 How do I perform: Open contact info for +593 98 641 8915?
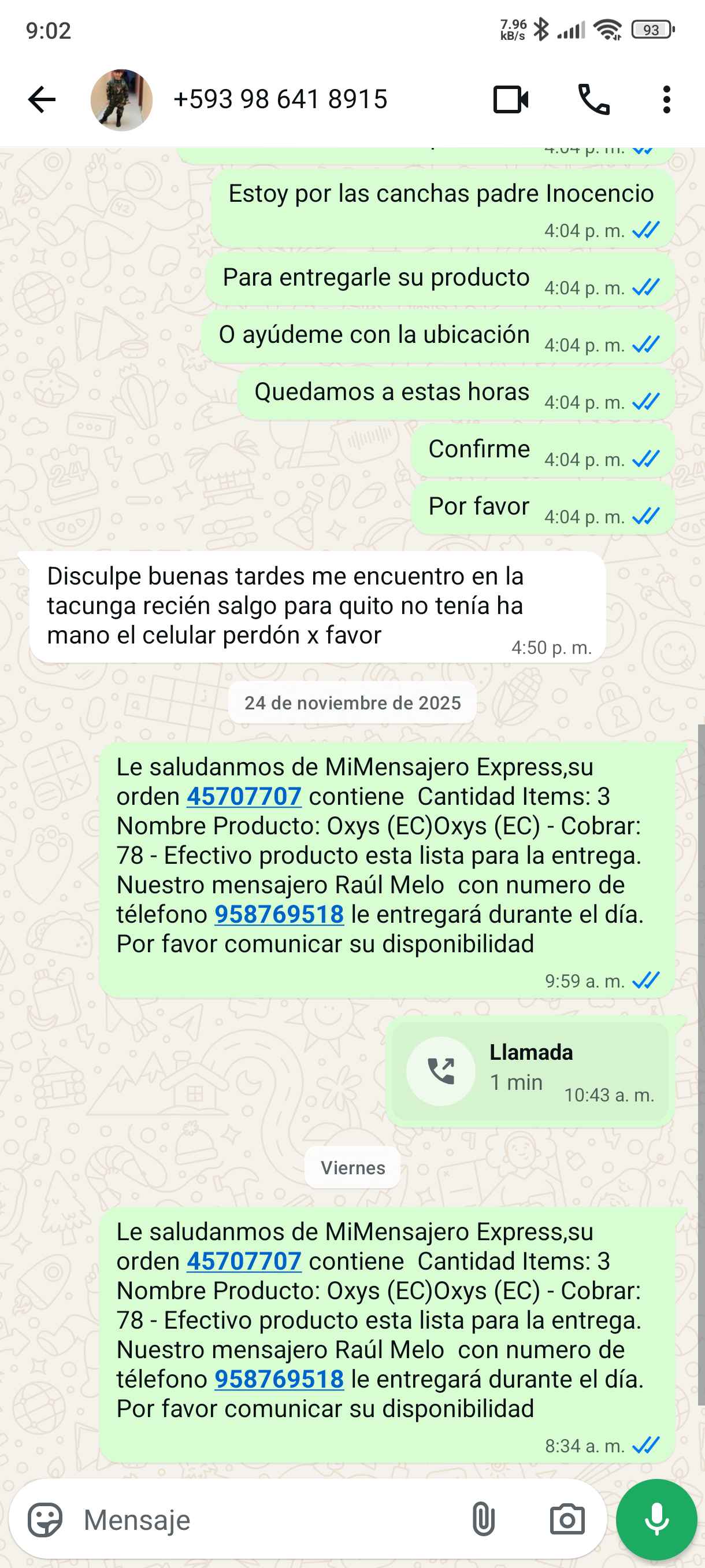coord(280,100)
